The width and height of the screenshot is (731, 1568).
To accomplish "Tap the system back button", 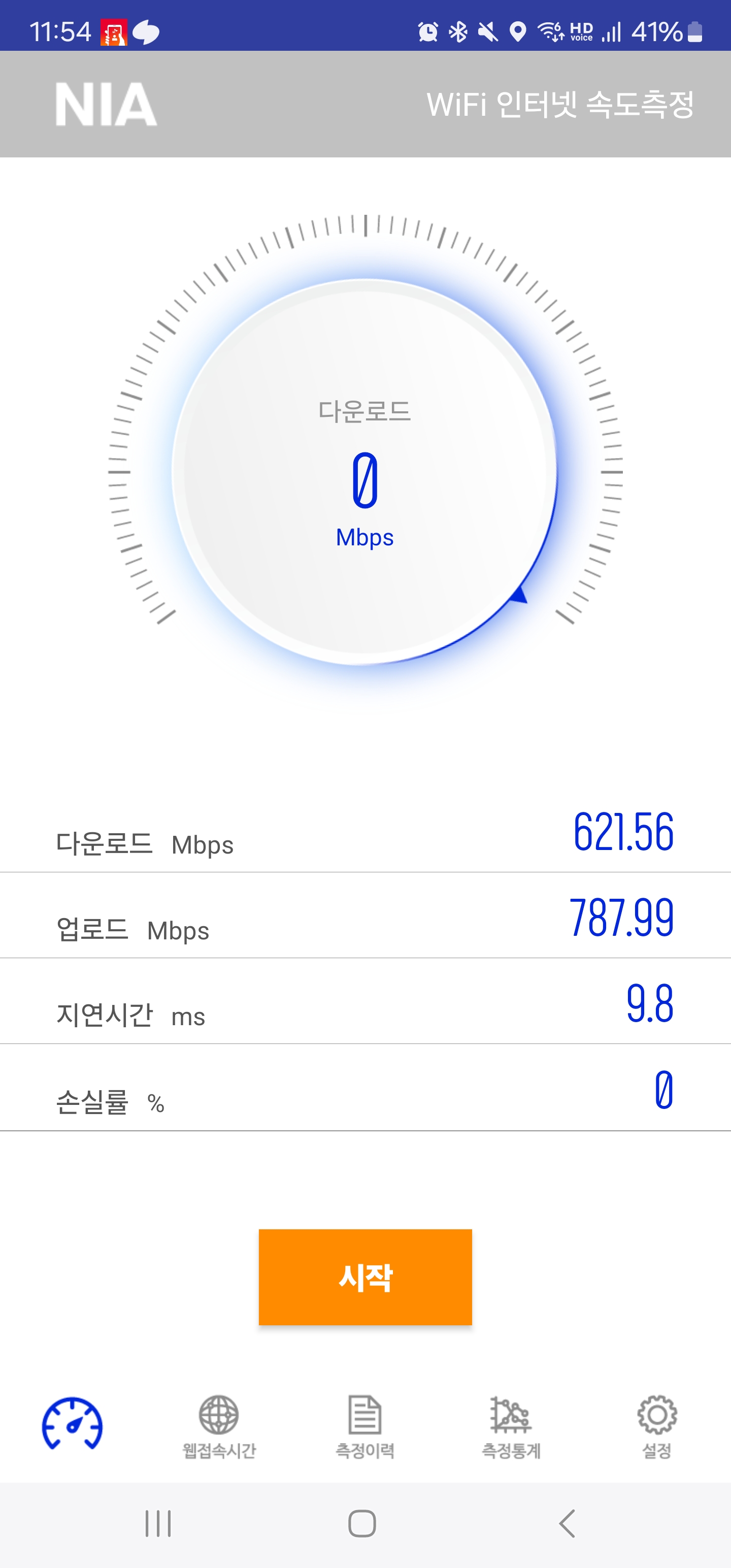I will [567, 1523].
